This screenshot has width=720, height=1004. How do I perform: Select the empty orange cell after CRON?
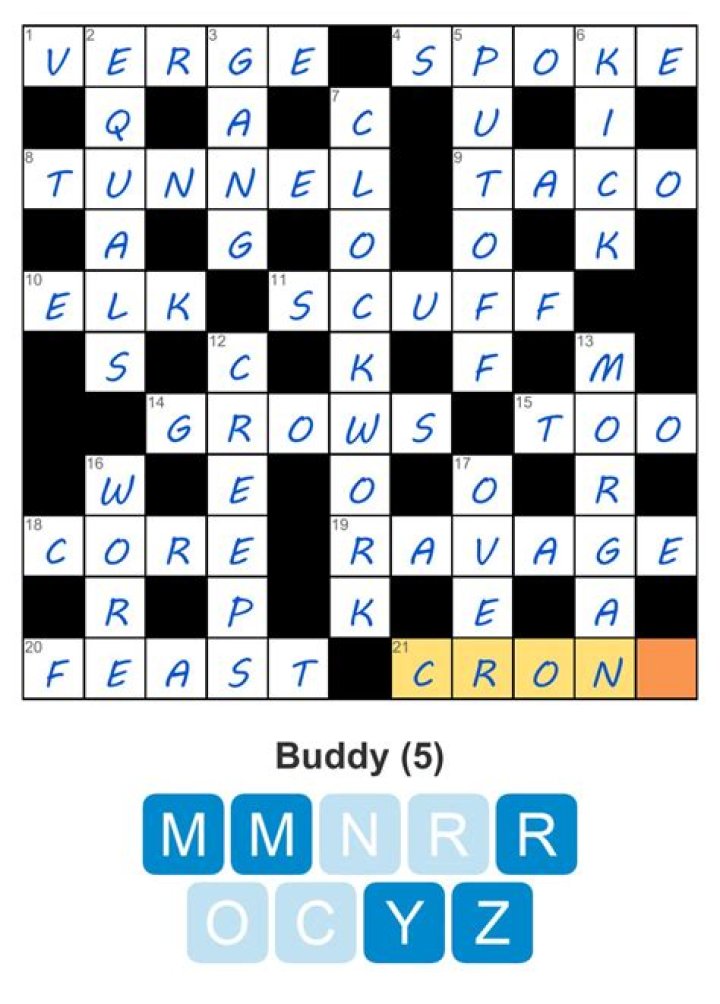(666, 669)
